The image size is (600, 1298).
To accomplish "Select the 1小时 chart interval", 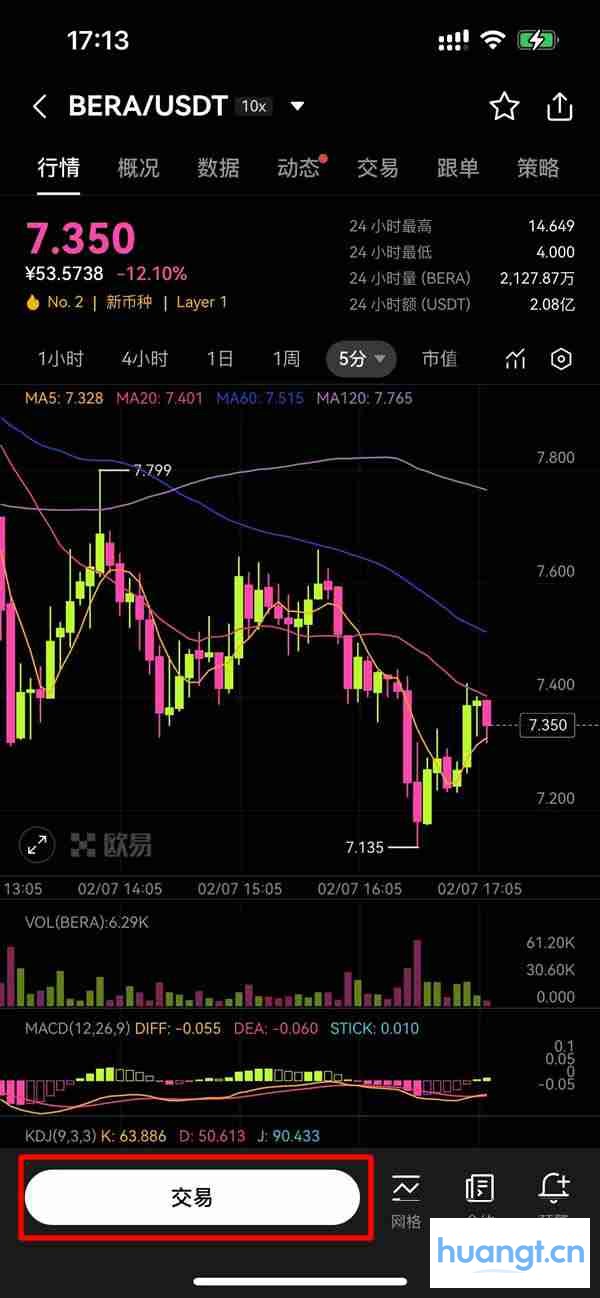I will point(61,359).
